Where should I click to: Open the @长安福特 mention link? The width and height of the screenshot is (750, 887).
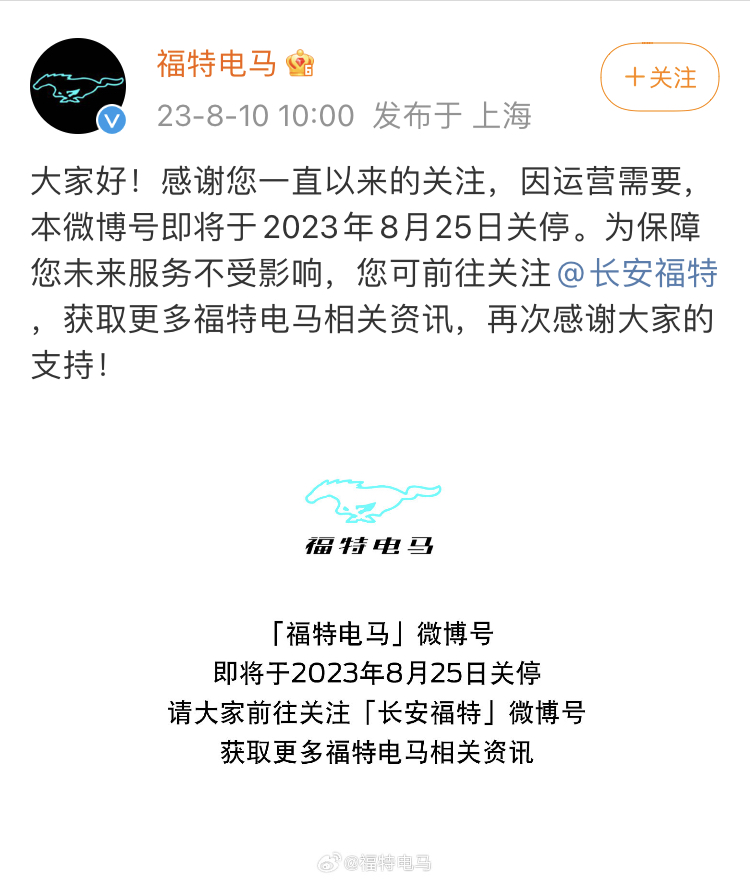637,272
